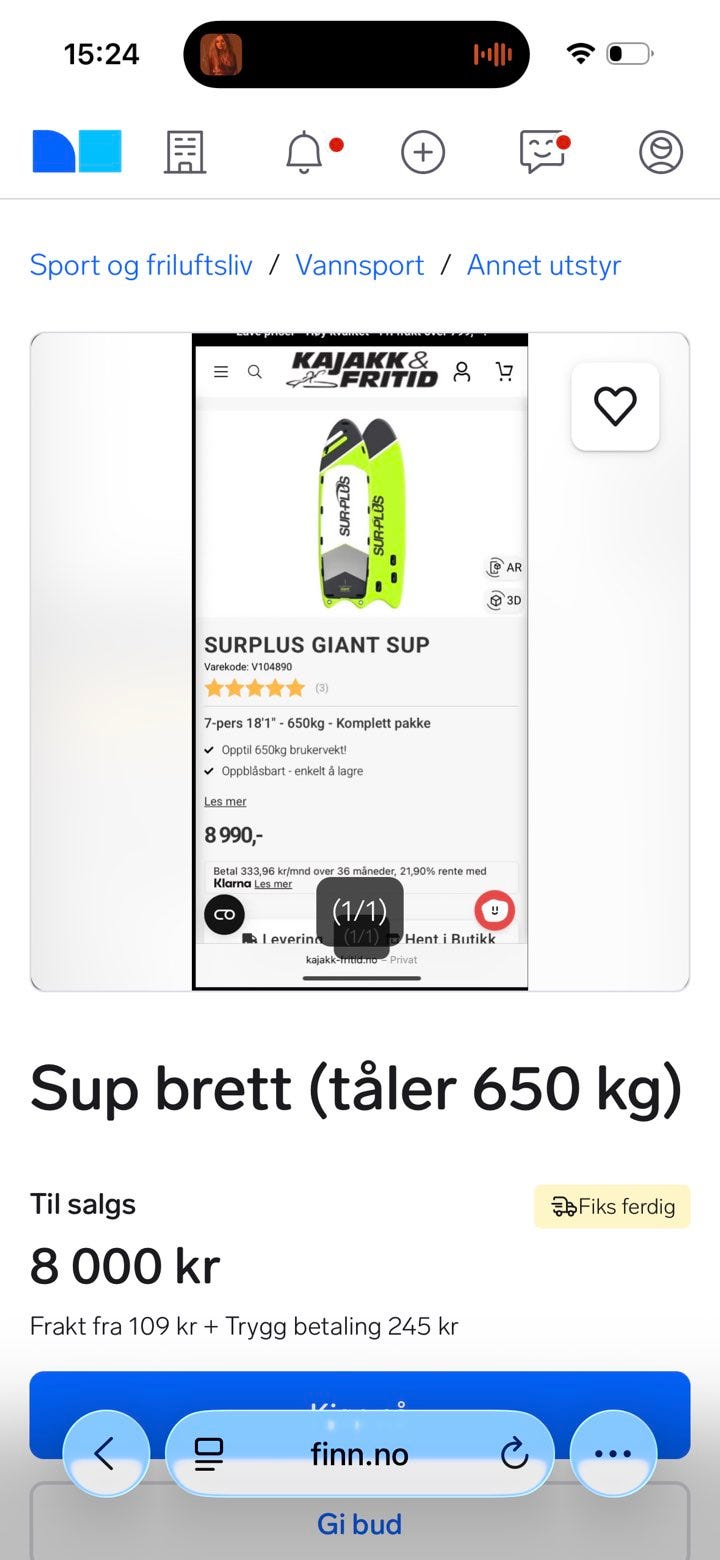Tap the Gi bud button
The image size is (720, 1560).
[x=360, y=1521]
